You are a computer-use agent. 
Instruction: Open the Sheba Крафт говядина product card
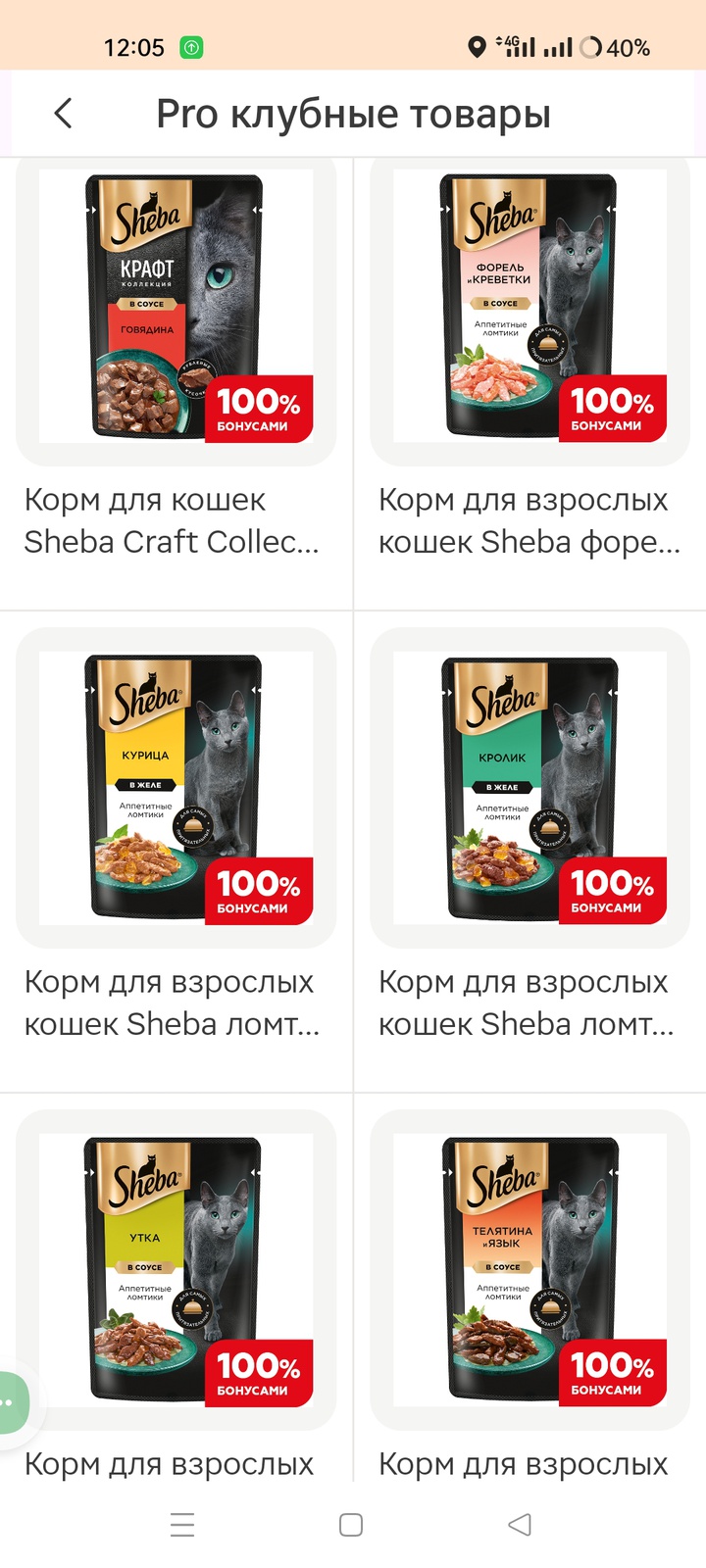[x=176, y=308]
